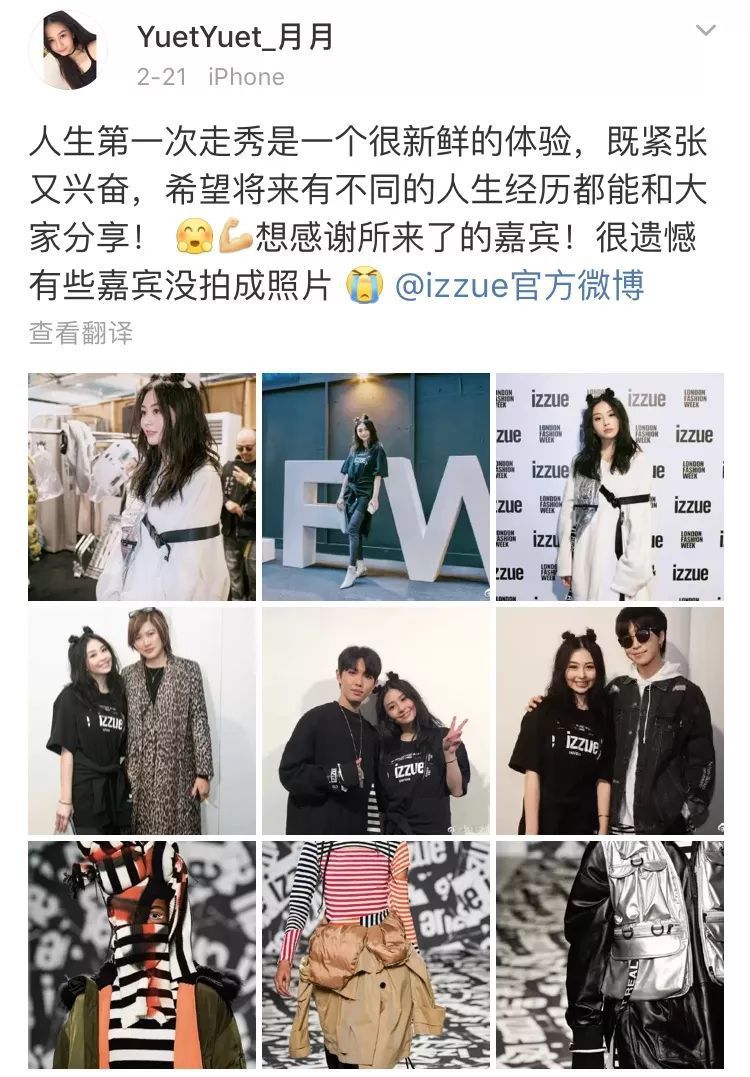Open runway photo with silver backpack
The width and height of the screenshot is (750, 1077).
point(609,954)
